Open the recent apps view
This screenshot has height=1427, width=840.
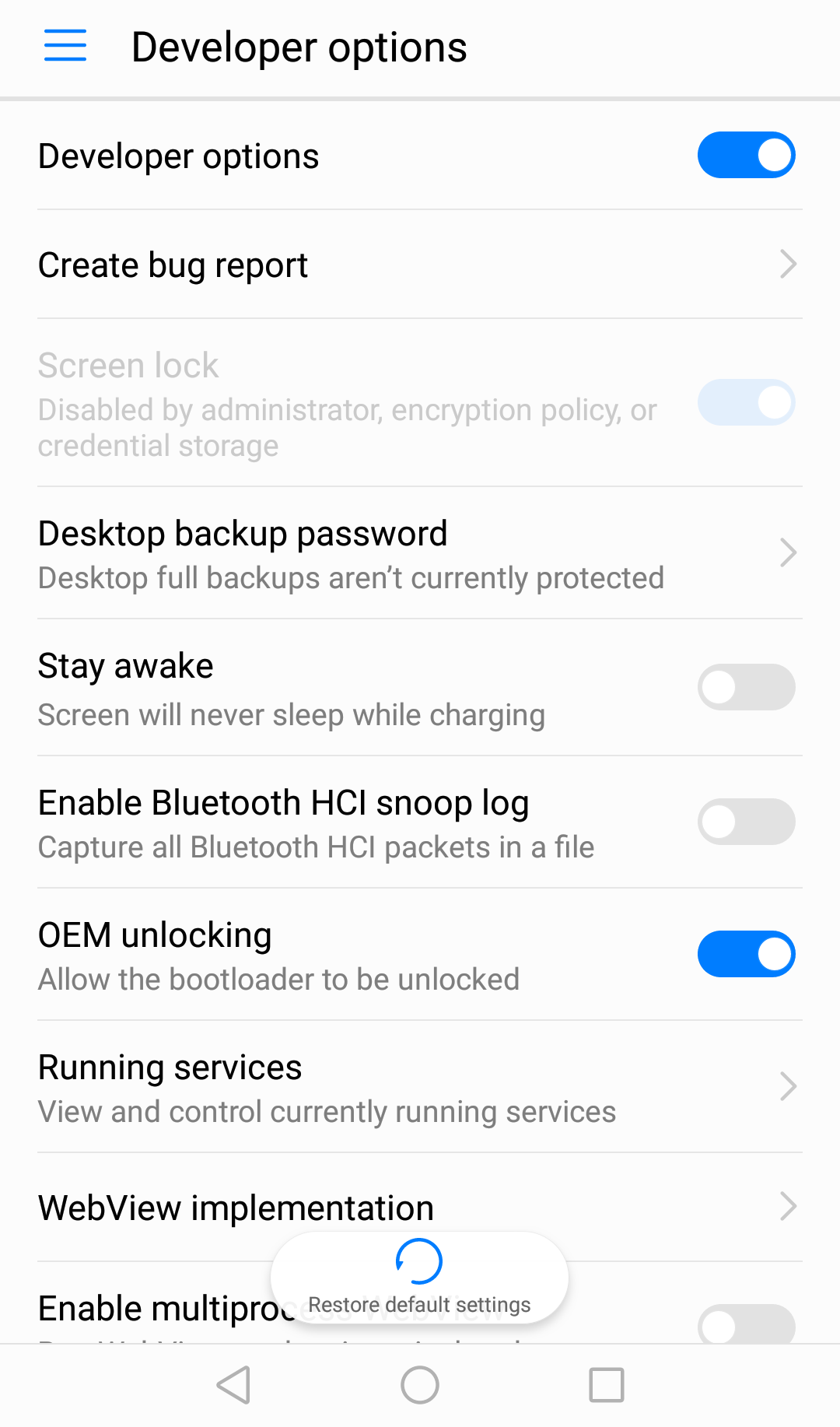point(607,1385)
